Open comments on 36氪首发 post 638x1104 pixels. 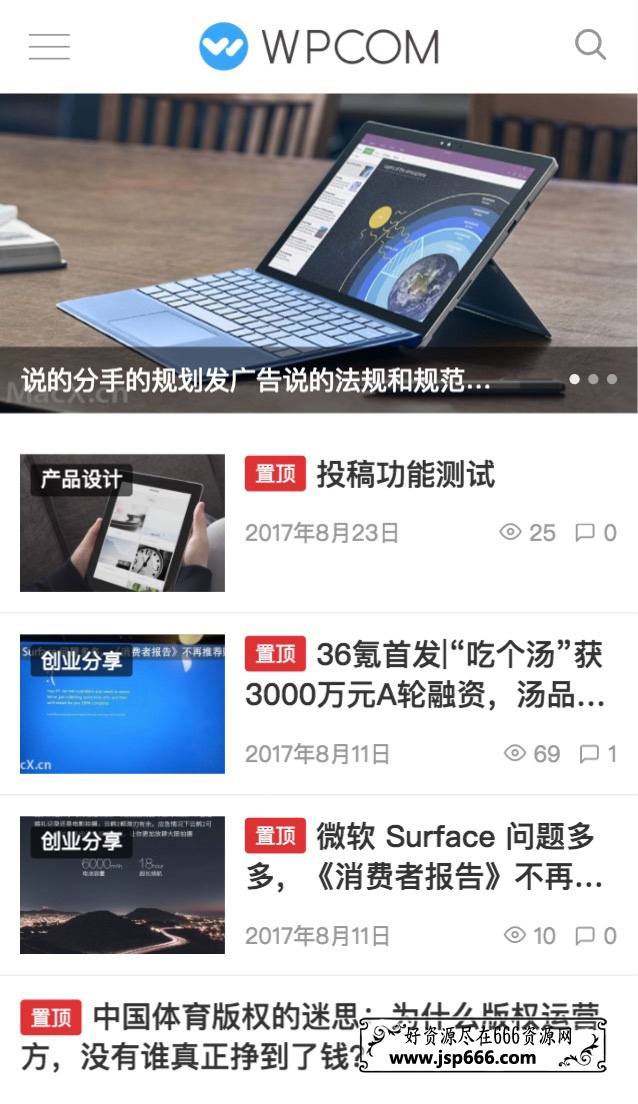tap(598, 753)
